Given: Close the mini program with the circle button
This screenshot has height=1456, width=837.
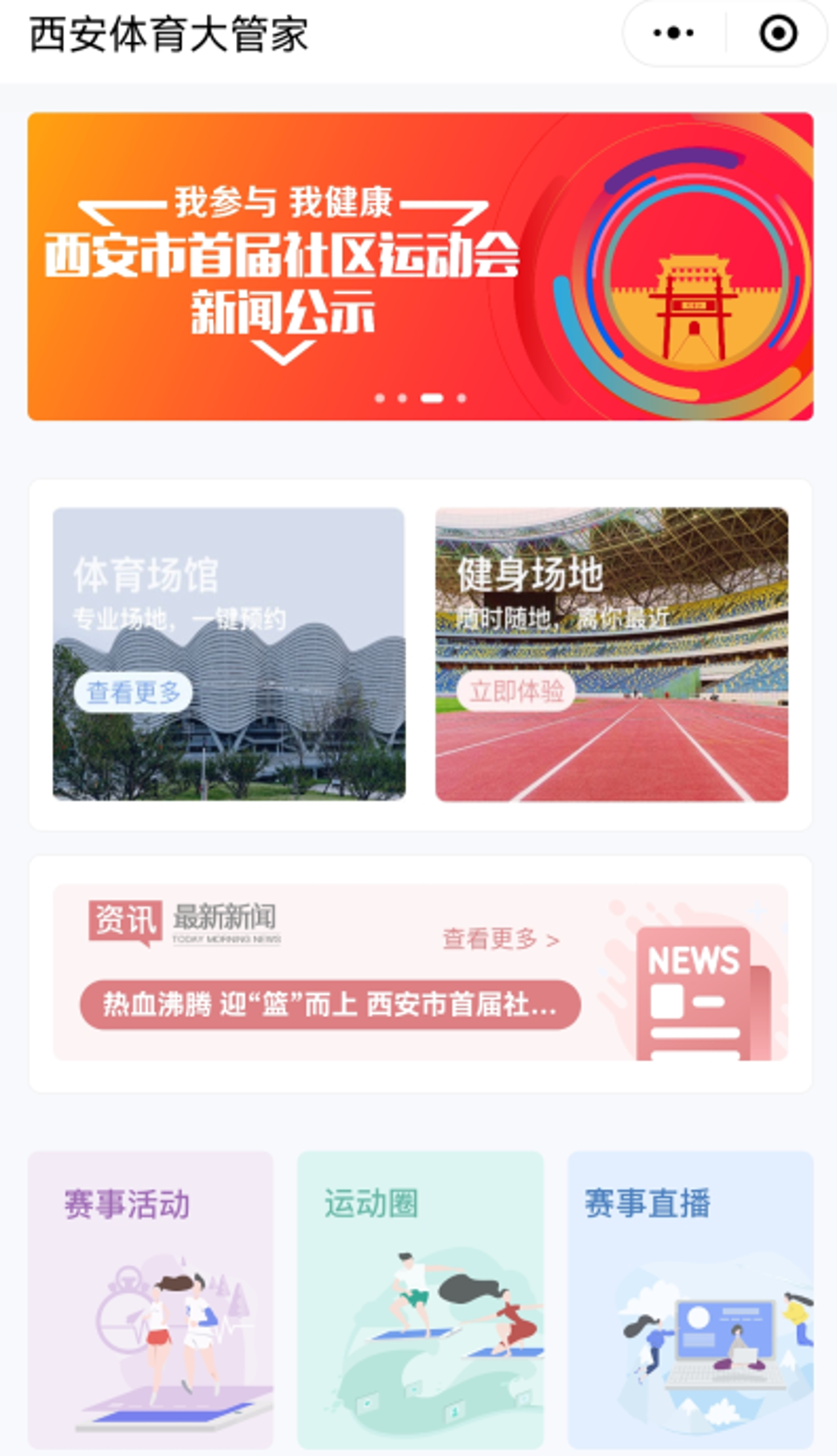Looking at the screenshot, I should click(x=777, y=33).
